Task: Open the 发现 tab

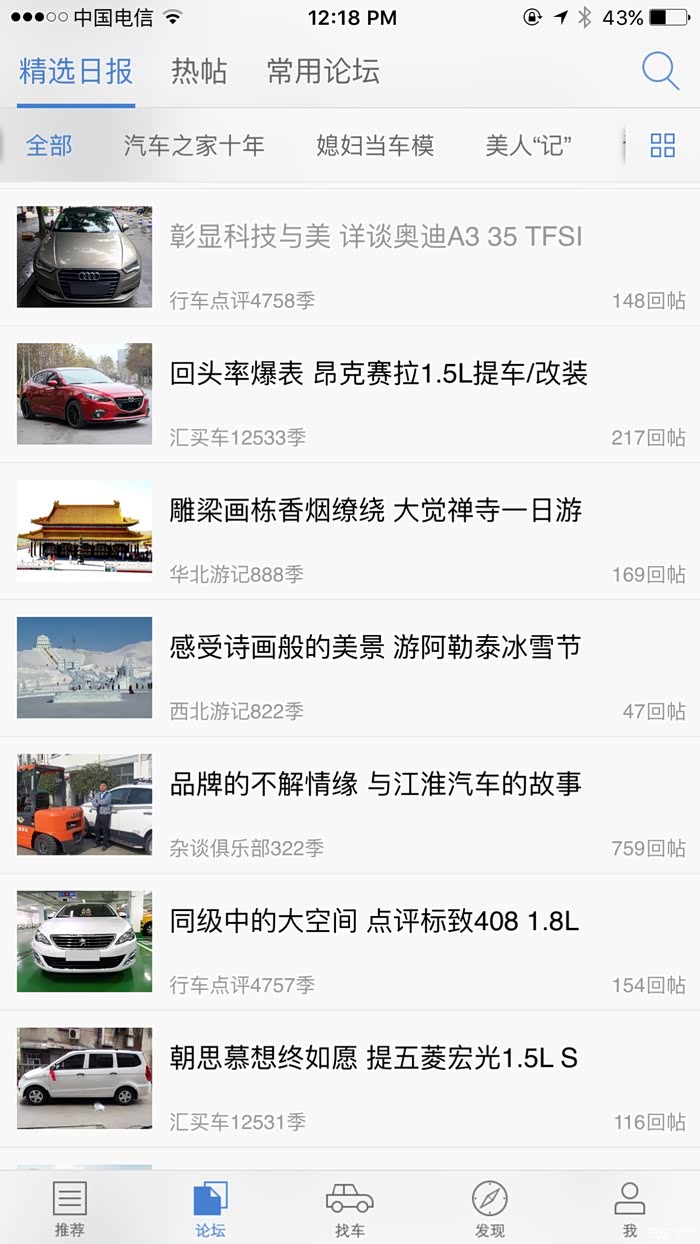Action: 490,1207
